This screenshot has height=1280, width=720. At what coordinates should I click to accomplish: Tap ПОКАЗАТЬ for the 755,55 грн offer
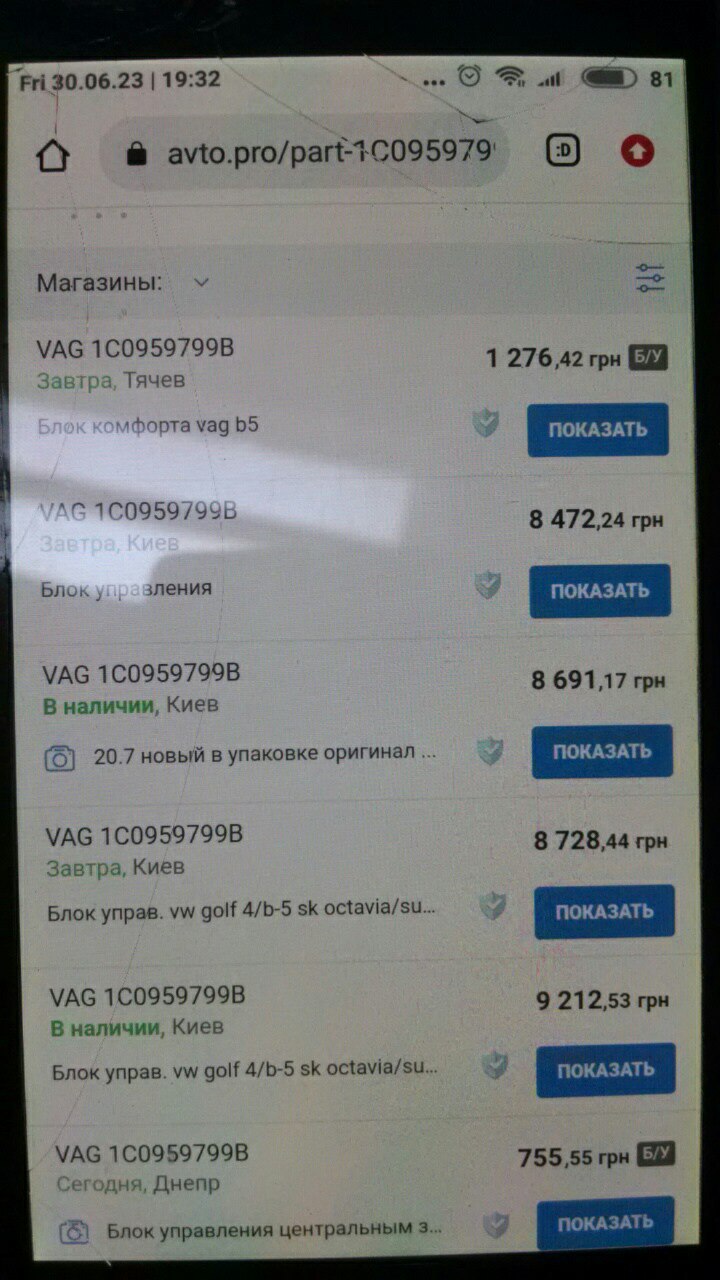606,1224
